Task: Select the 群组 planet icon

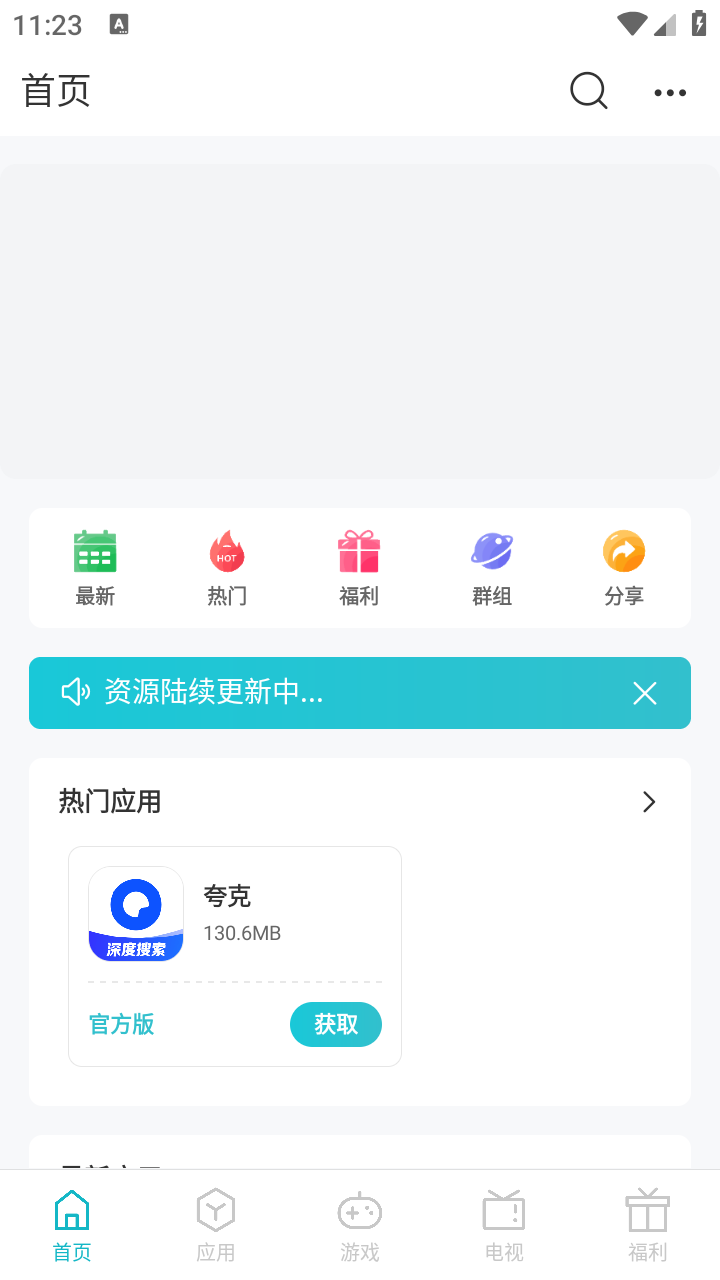Action: tap(491, 551)
